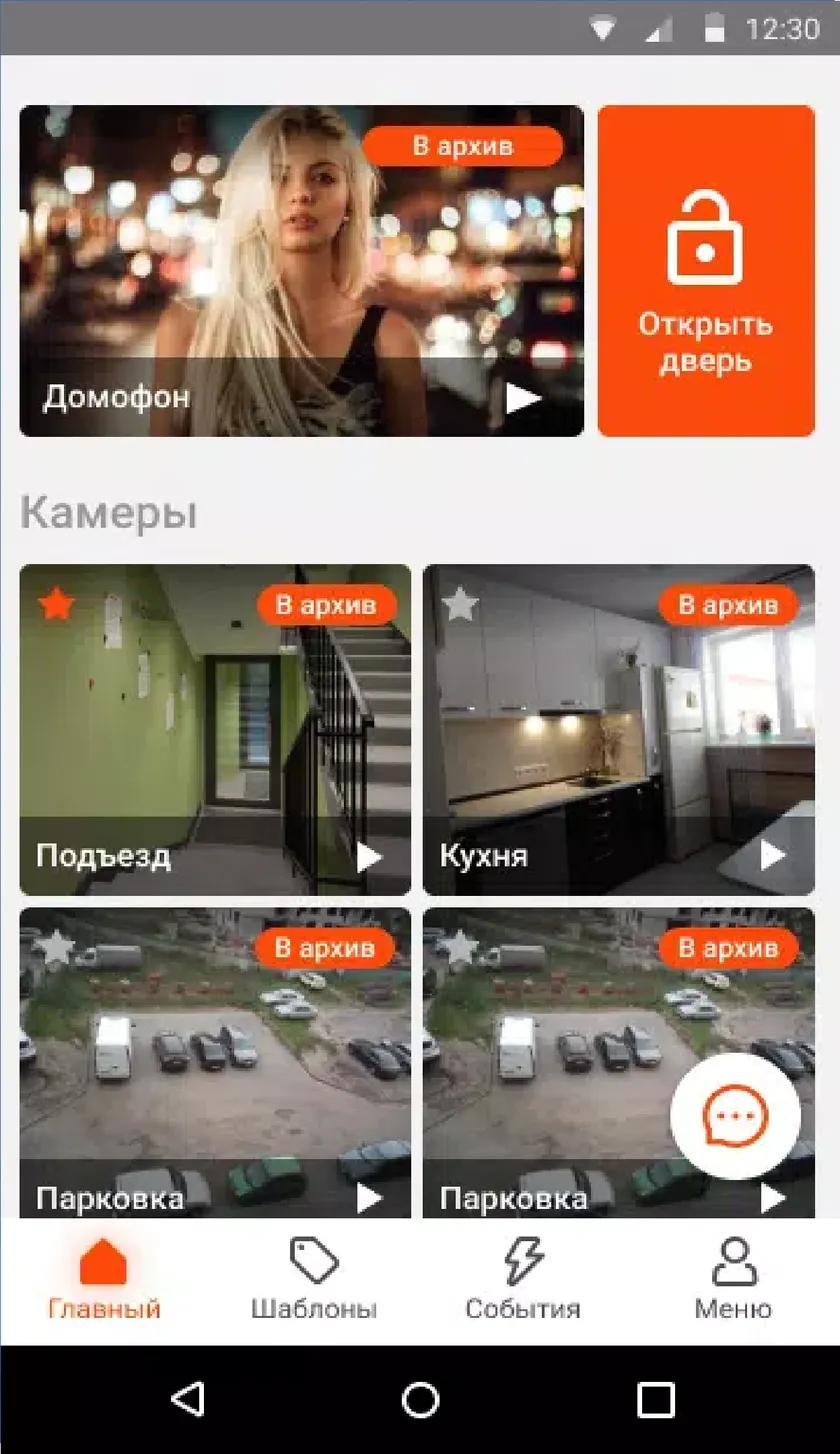840x1454 pixels.
Task: Play the Домофон video feed
Action: click(522, 398)
